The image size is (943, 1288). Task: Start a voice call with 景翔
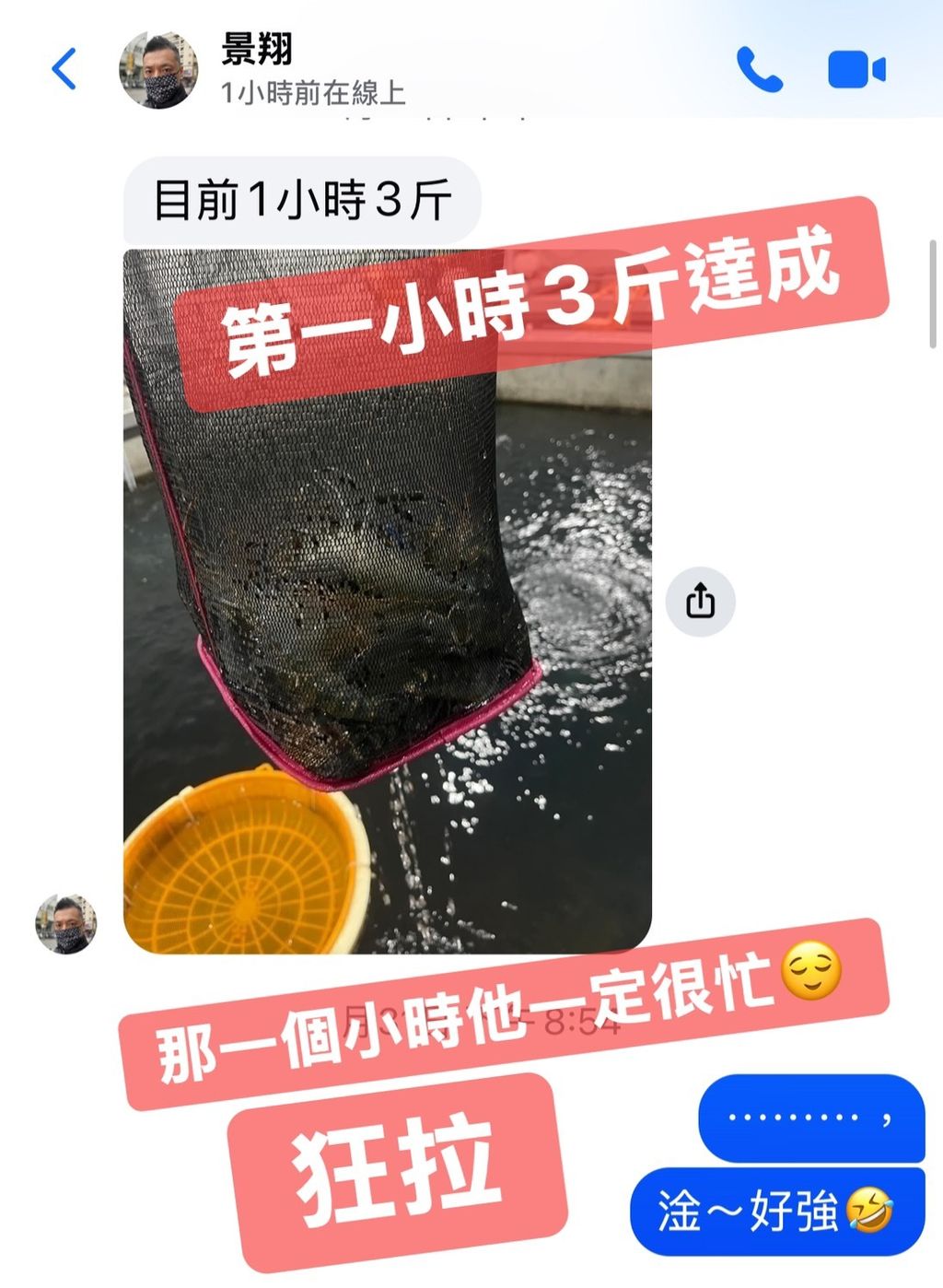click(760, 69)
